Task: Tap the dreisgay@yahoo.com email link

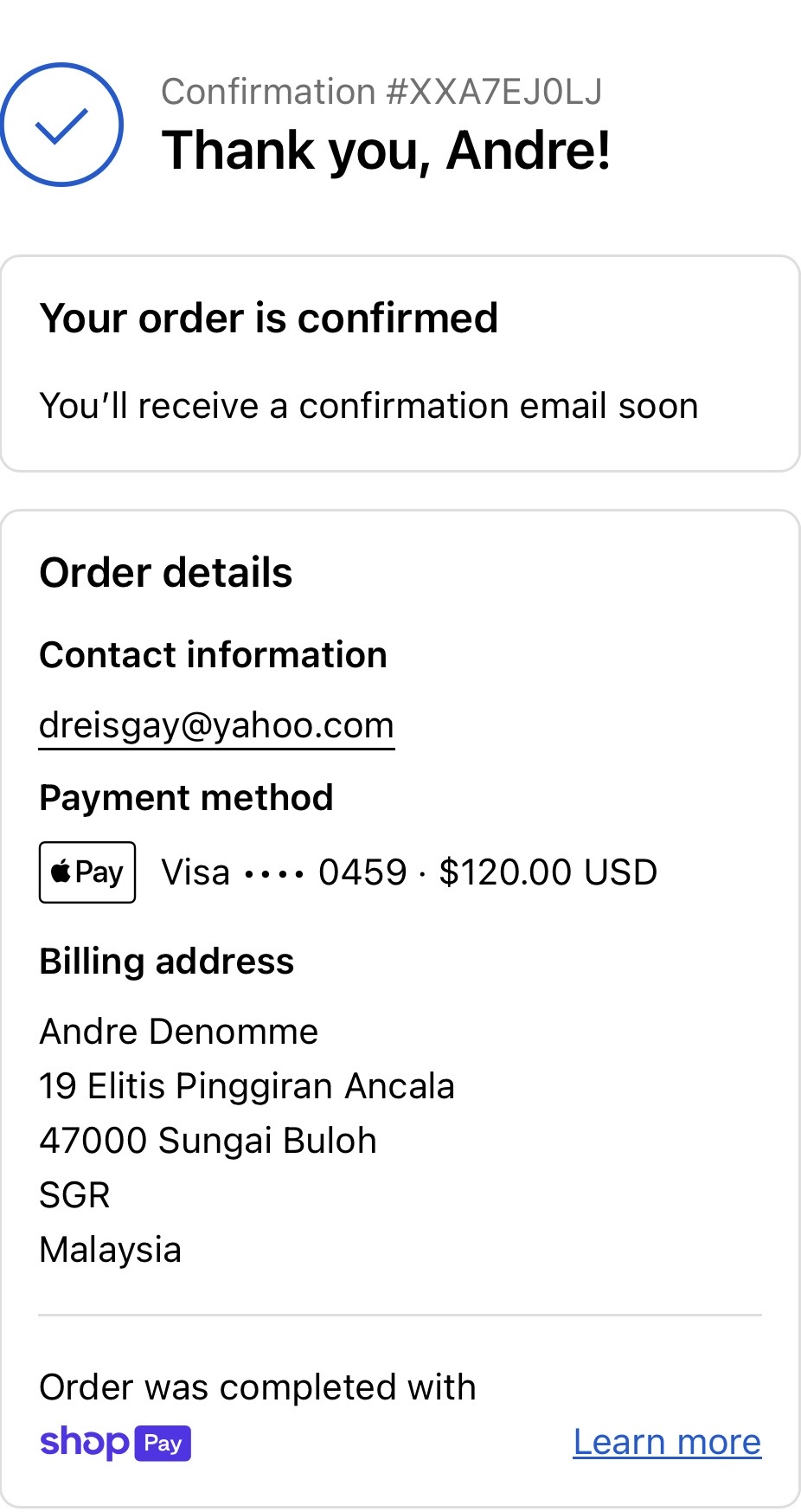Action: click(216, 725)
